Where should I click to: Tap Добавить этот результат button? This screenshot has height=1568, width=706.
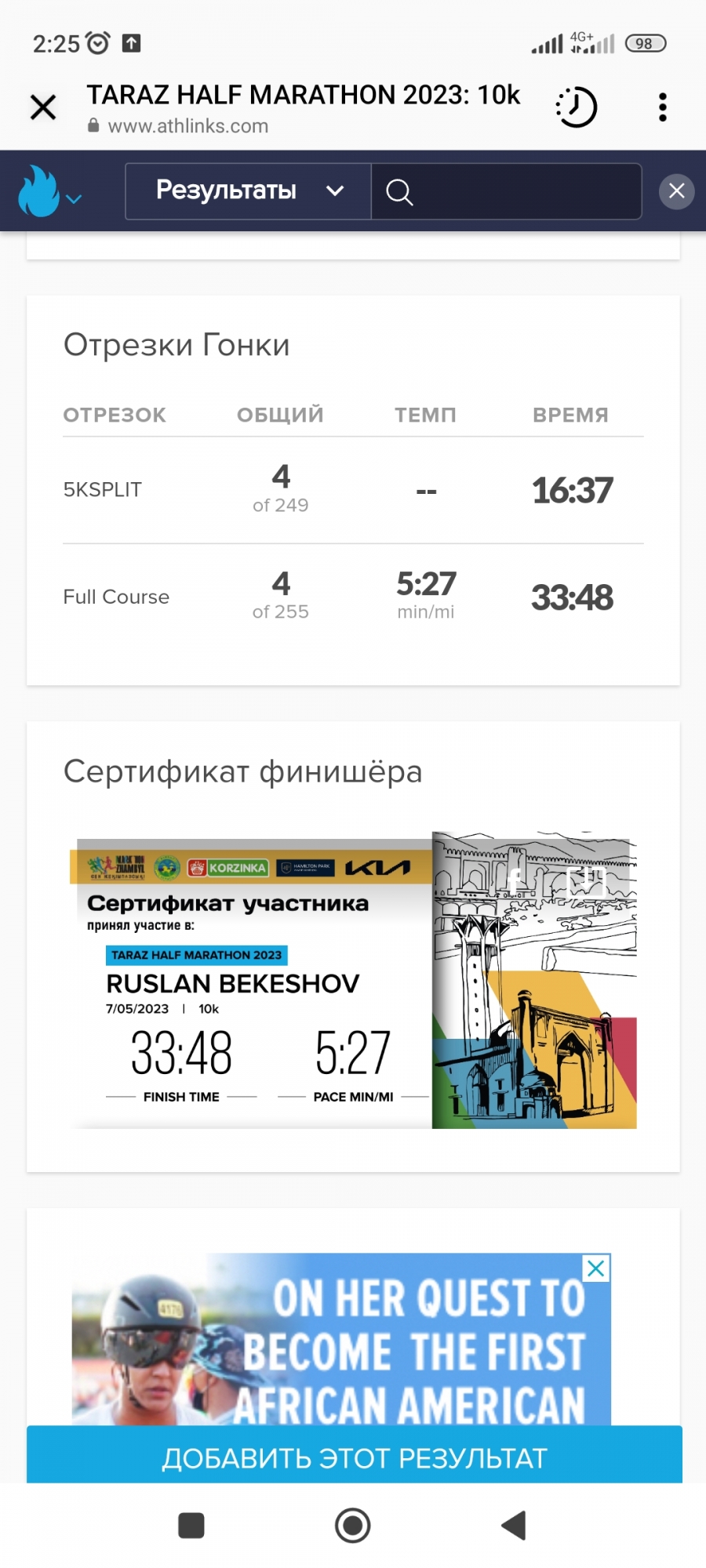click(x=354, y=1457)
